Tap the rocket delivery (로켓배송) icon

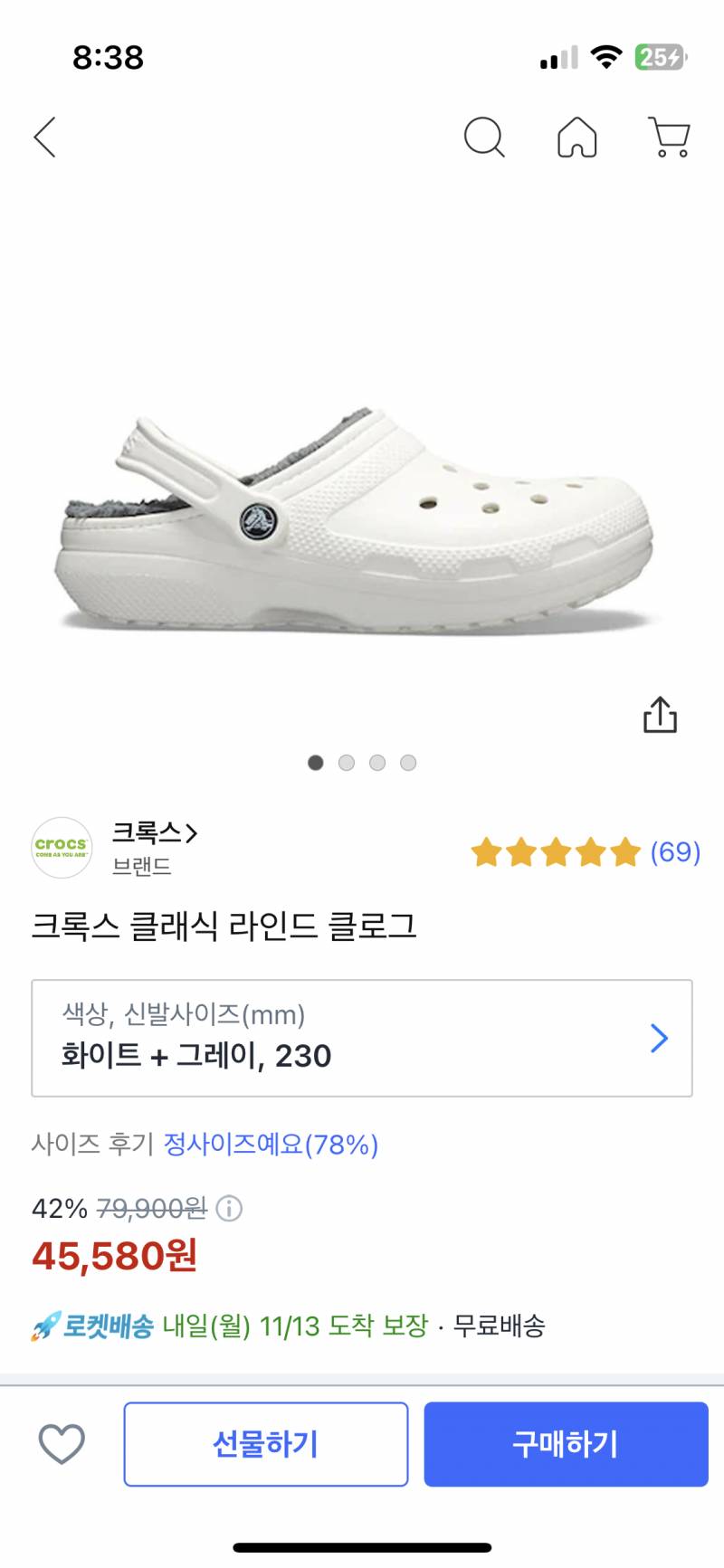43,1326
